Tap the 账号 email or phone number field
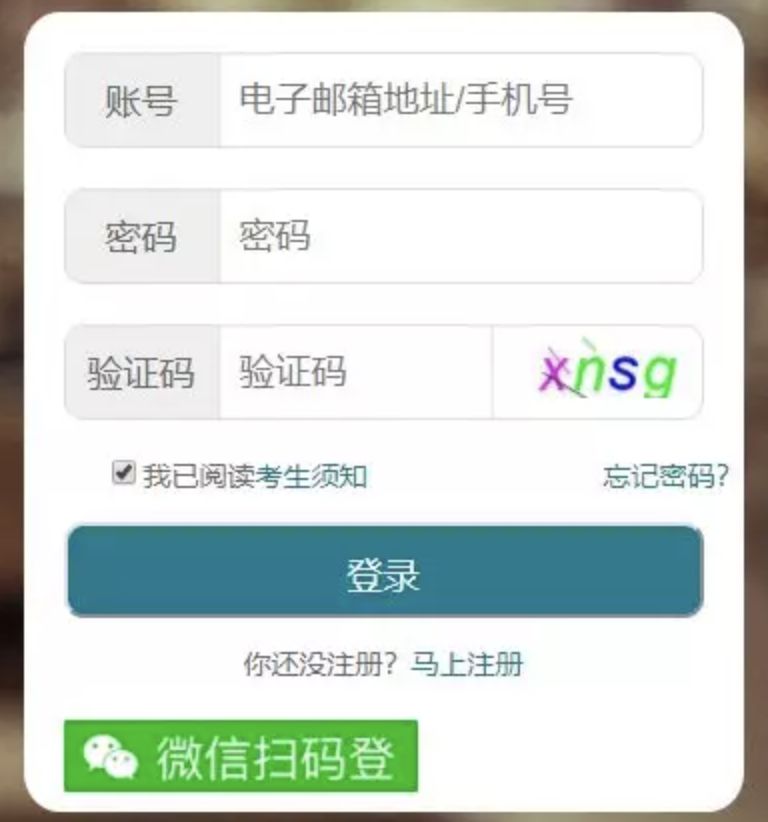 460,100
